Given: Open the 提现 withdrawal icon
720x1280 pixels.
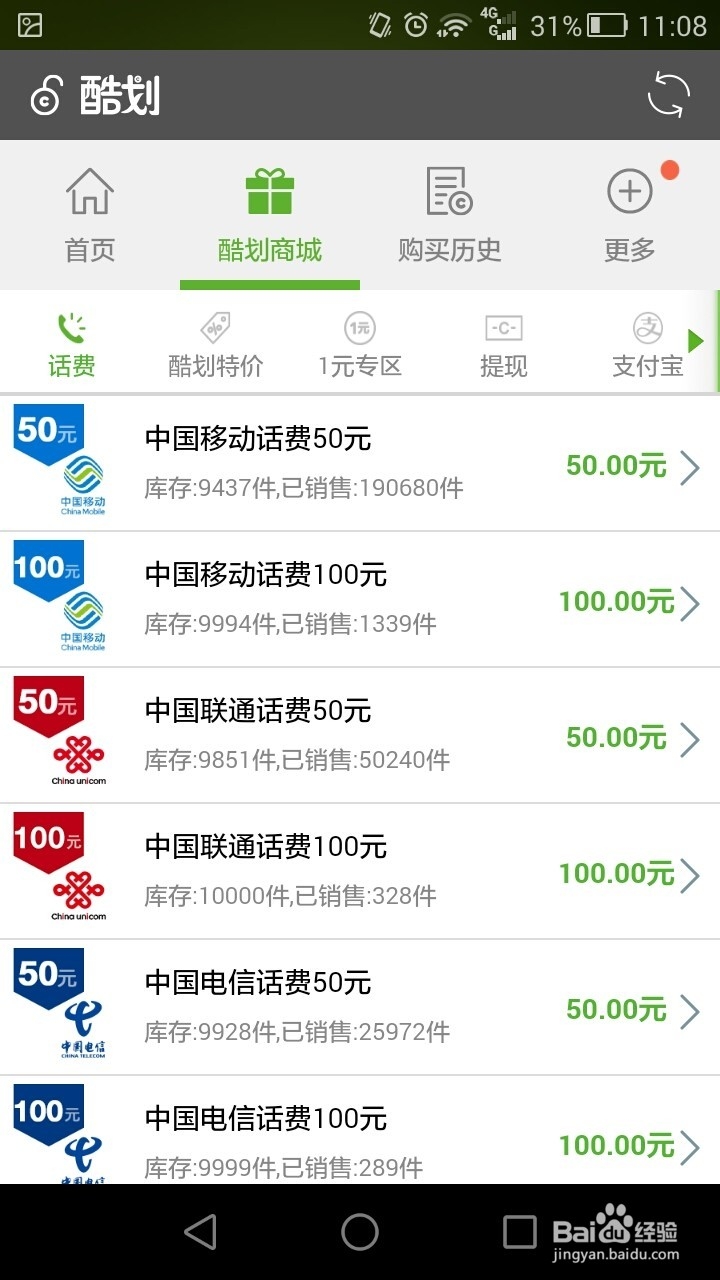Looking at the screenshot, I should point(503,326).
